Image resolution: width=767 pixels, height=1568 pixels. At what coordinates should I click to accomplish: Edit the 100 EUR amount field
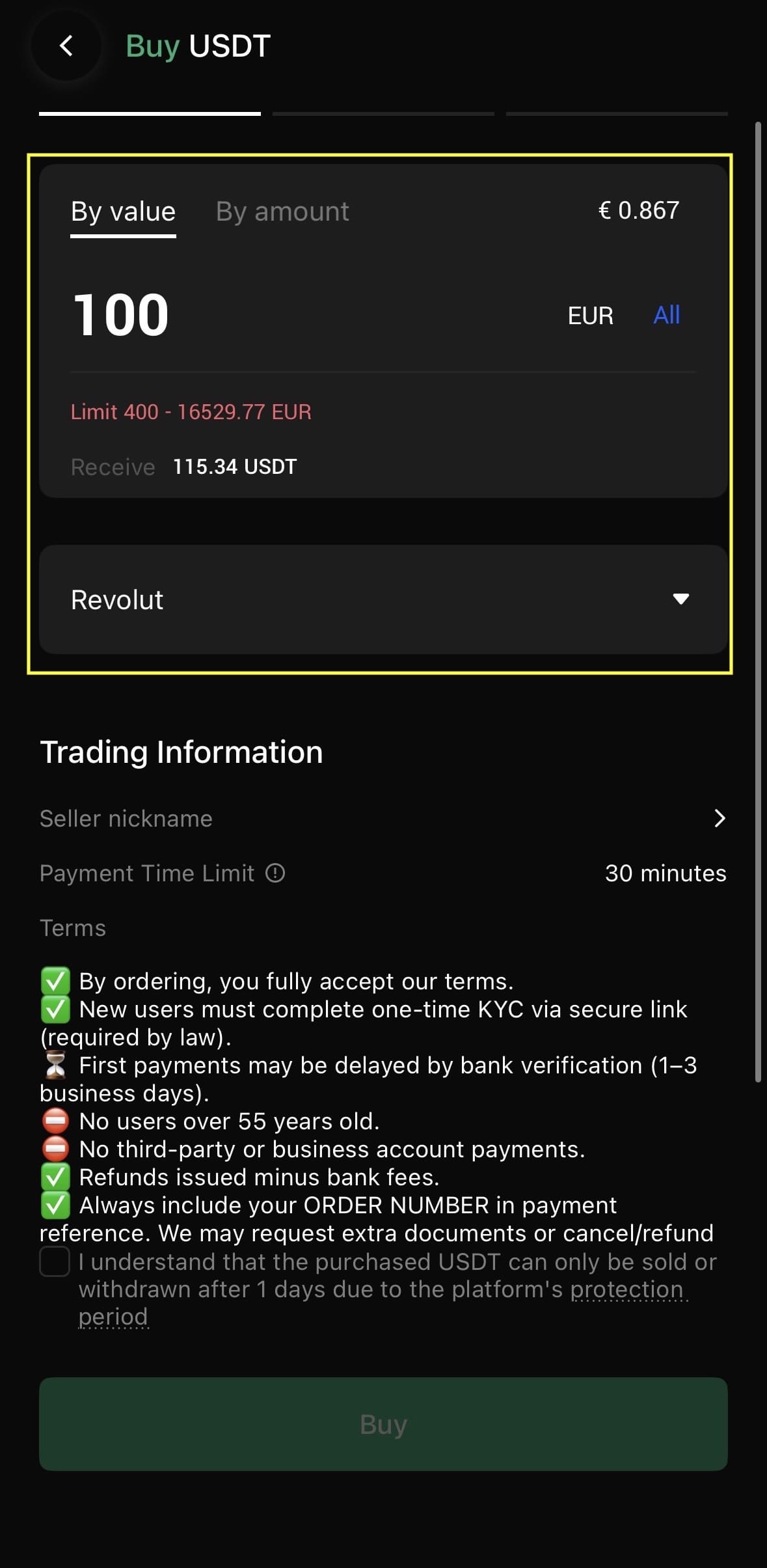tap(260, 315)
